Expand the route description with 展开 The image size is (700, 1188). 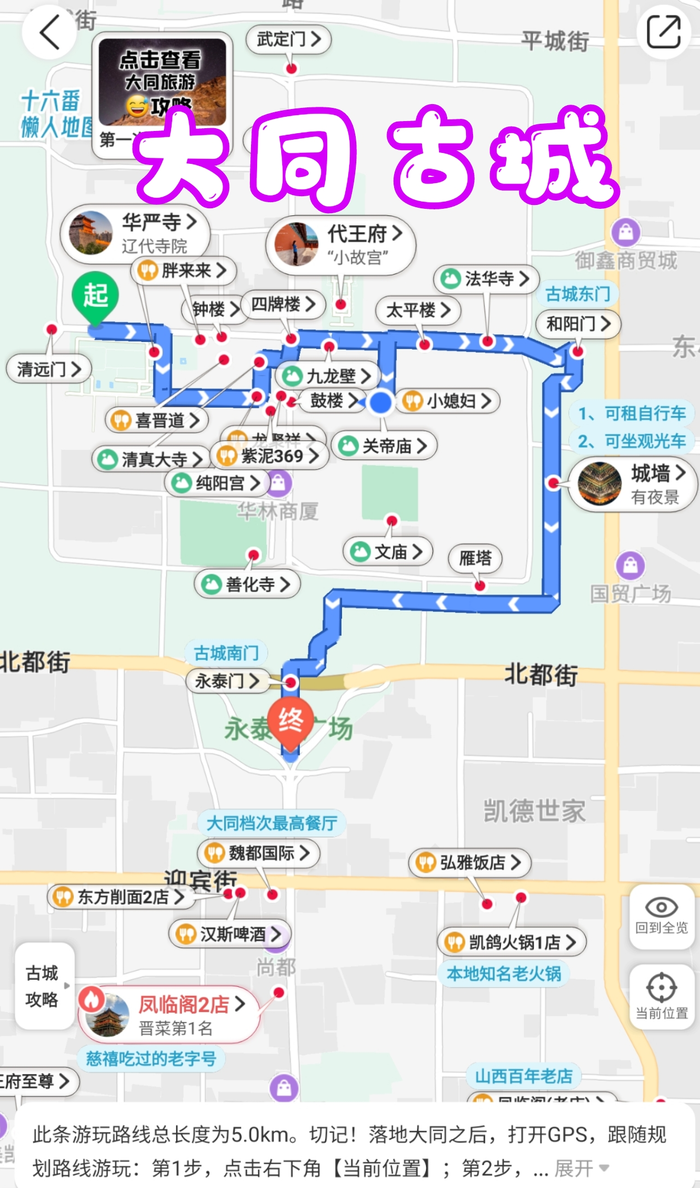[581, 1167]
